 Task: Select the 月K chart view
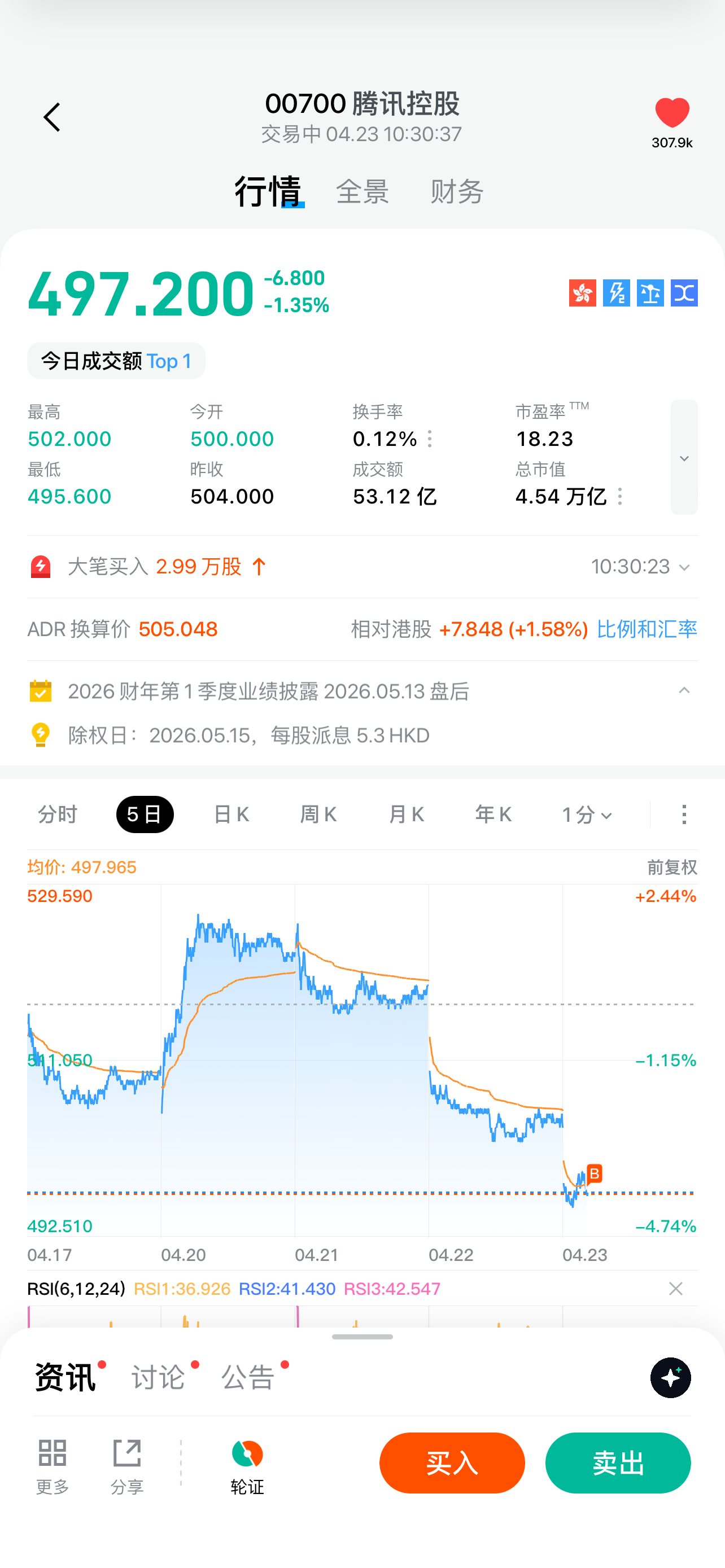tap(406, 814)
